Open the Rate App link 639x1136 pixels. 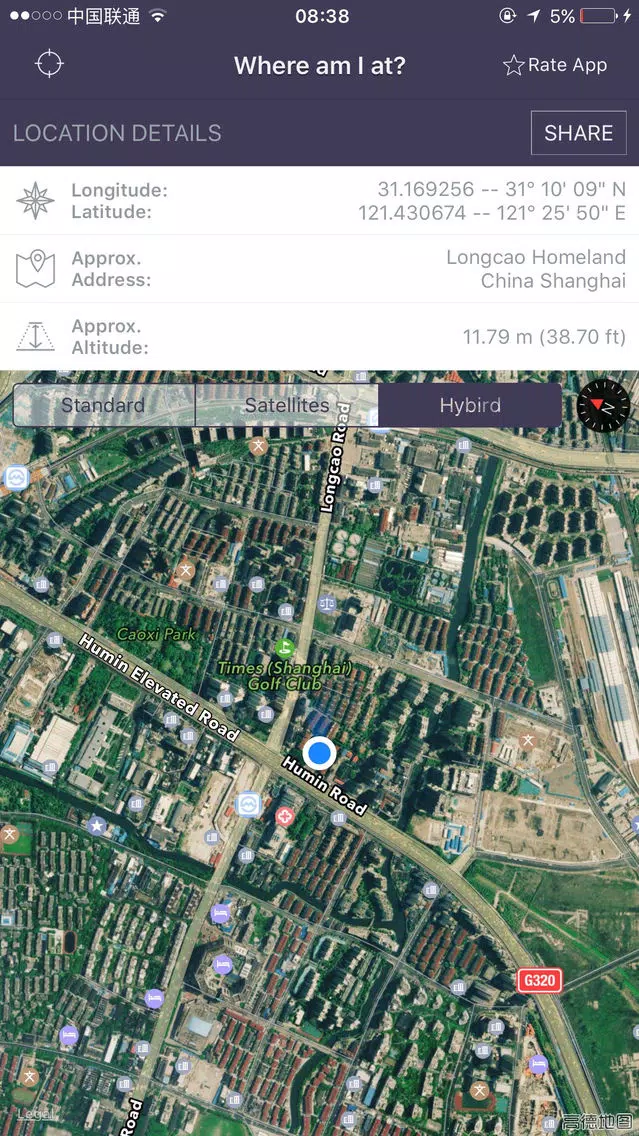coord(555,65)
